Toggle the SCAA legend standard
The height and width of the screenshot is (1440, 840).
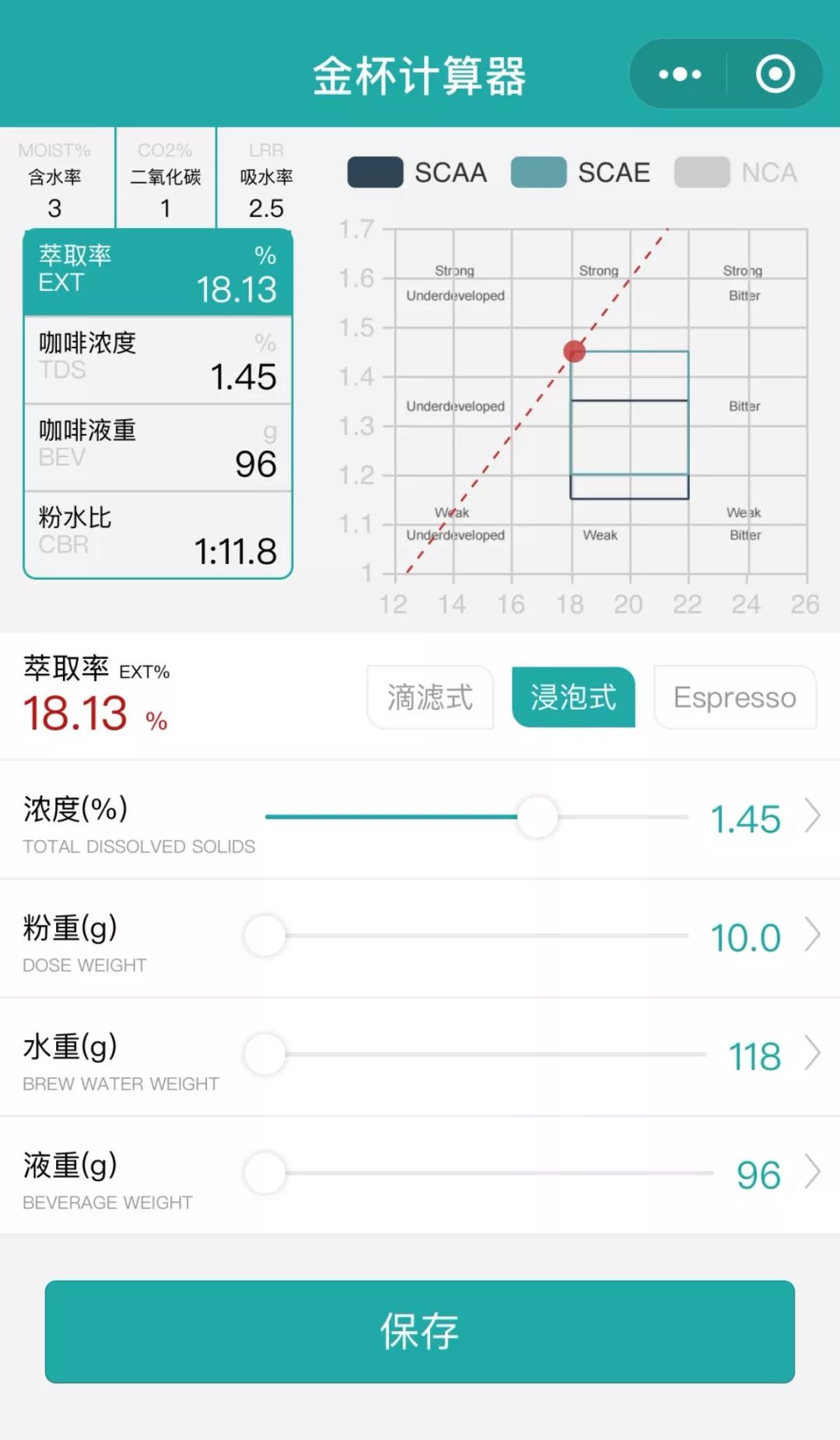418,173
